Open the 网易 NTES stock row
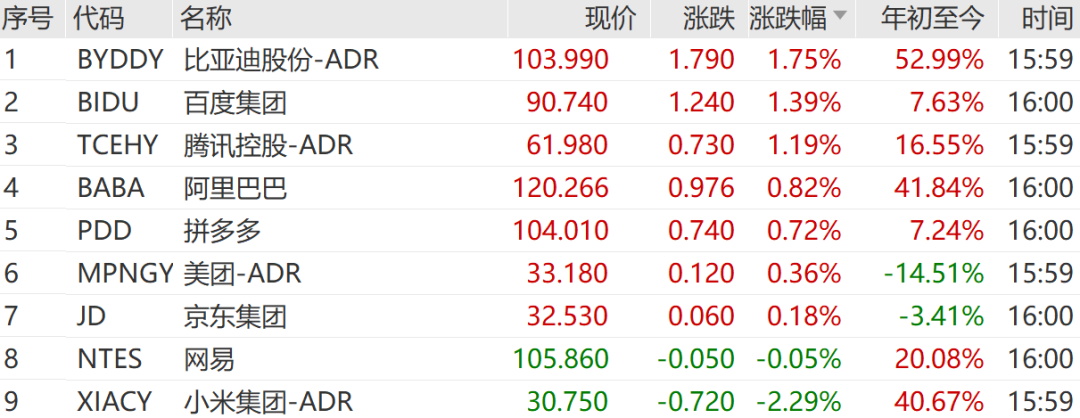The image size is (1080, 418). 209,359
